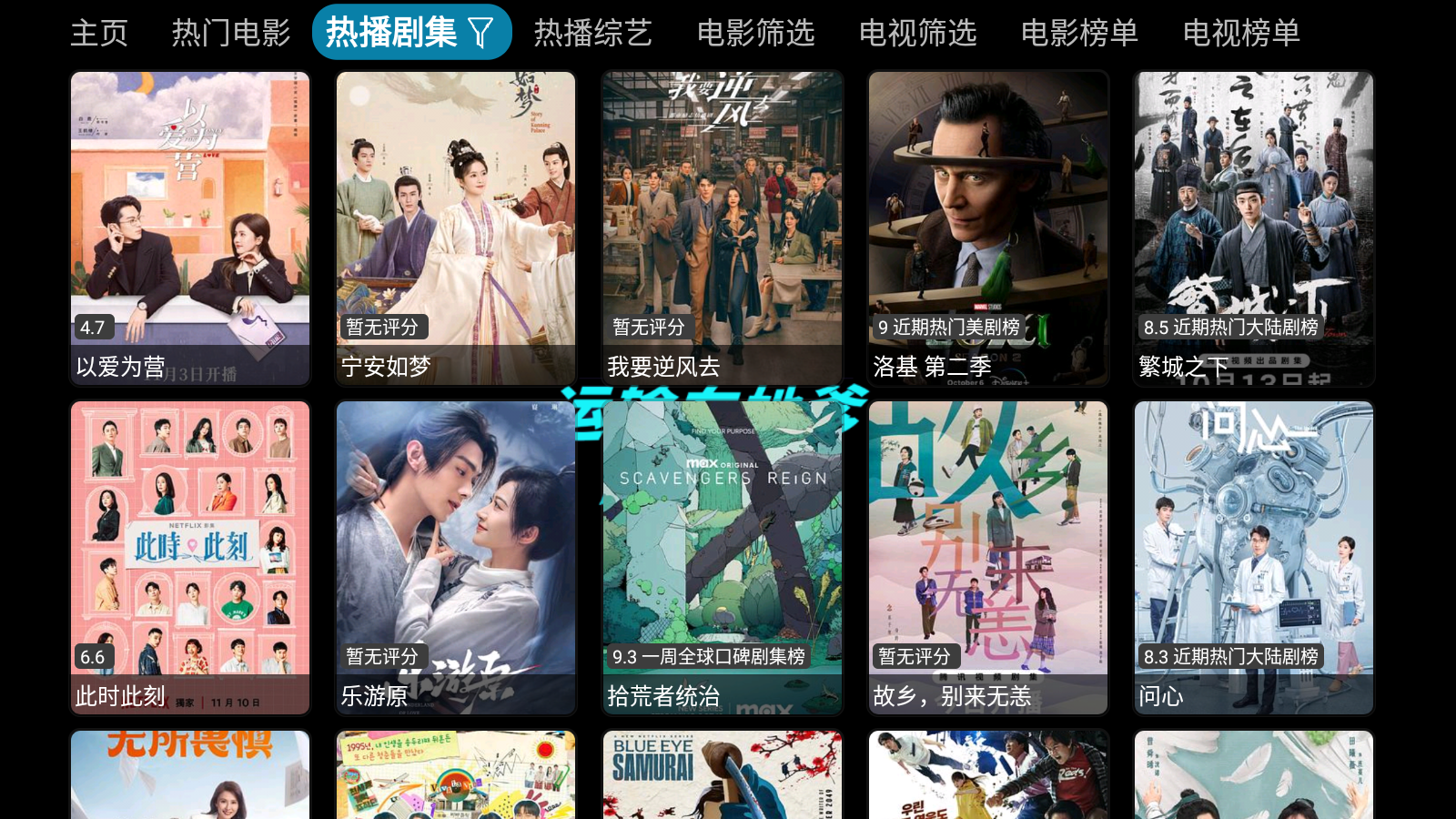The image size is (1456, 819).
Task: View the 电影榜单 tab
Action: pyautogui.click(x=1079, y=33)
